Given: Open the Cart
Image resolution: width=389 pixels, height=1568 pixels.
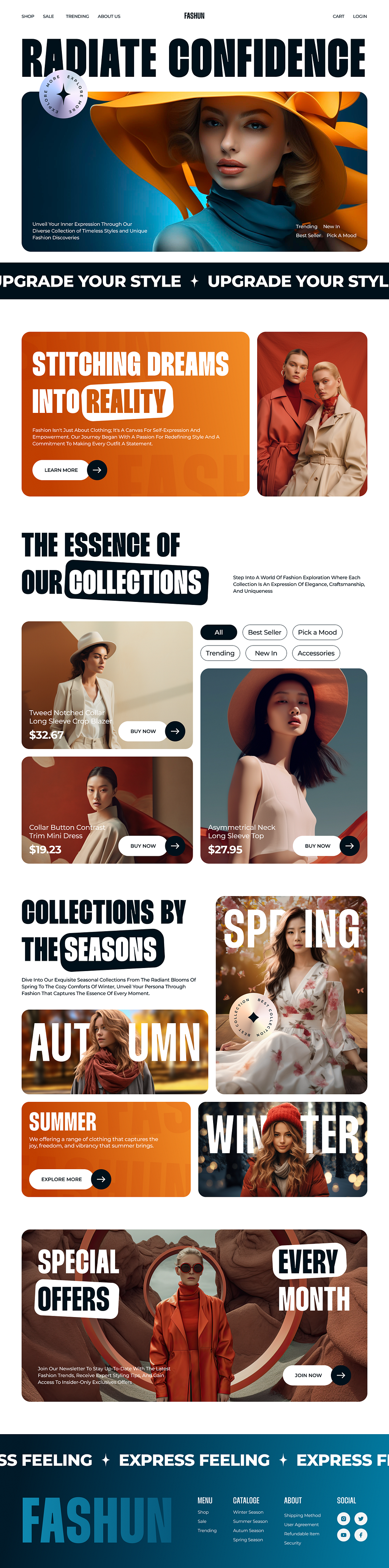Looking at the screenshot, I should click(338, 16).
